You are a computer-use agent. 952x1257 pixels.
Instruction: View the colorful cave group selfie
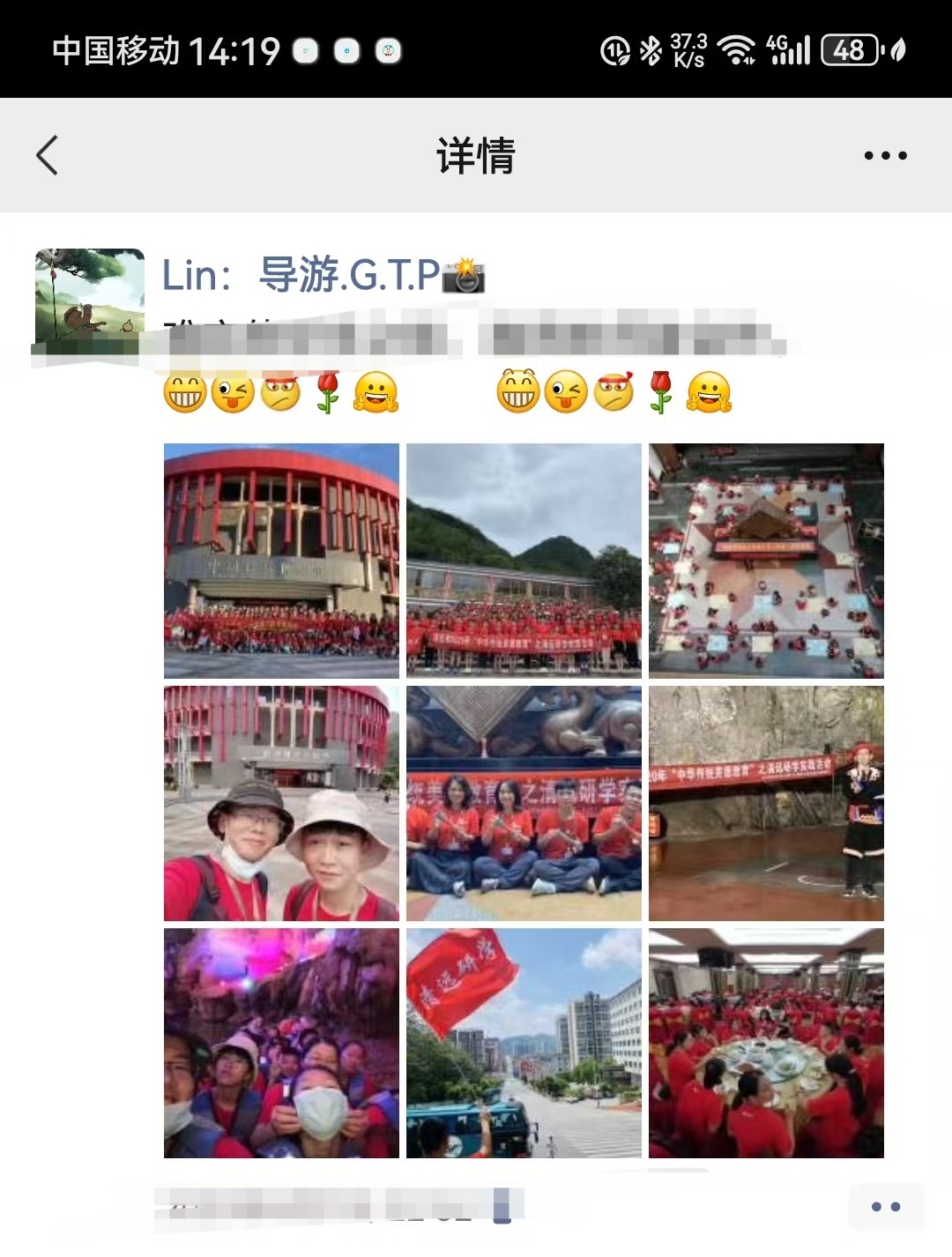[281, 1043]
